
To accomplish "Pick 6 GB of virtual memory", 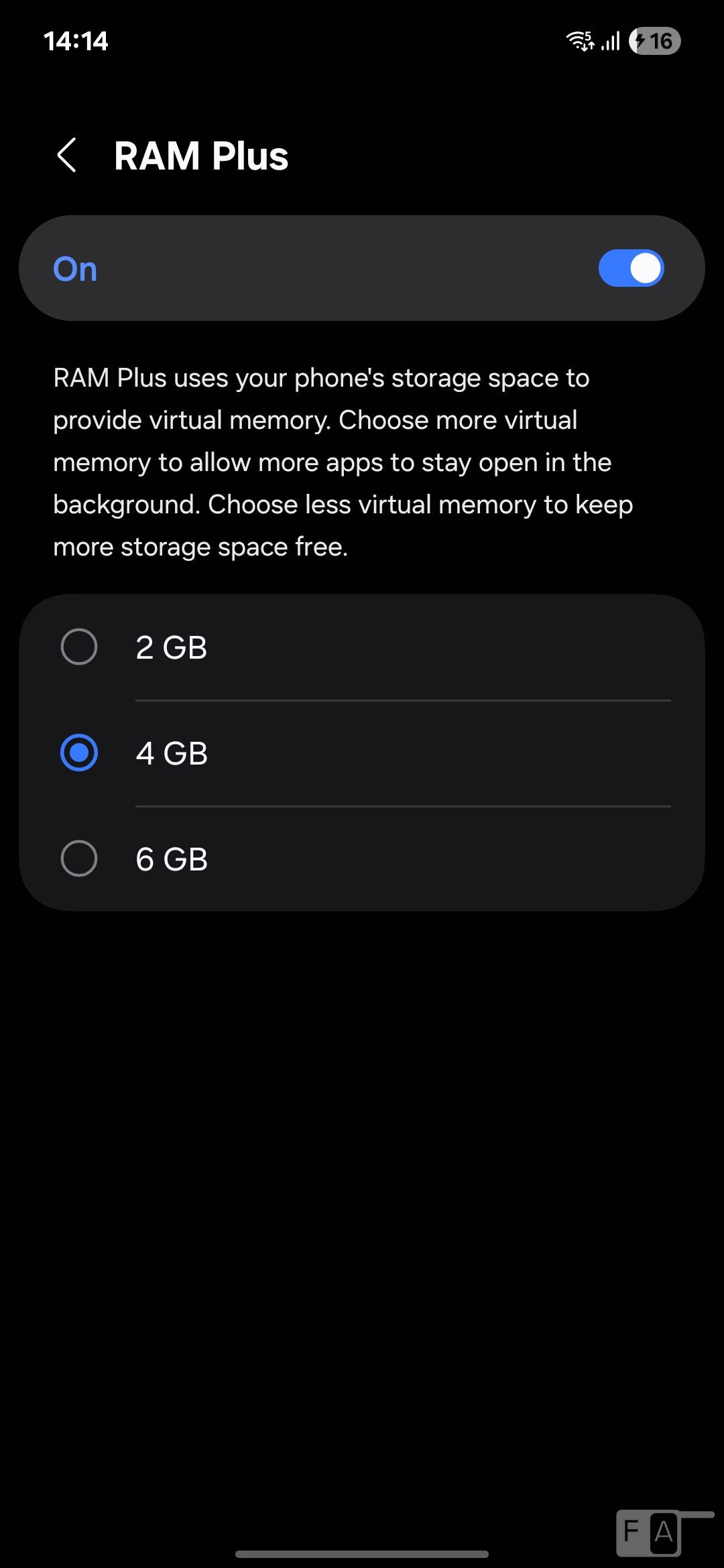I will tap(79, 859).
